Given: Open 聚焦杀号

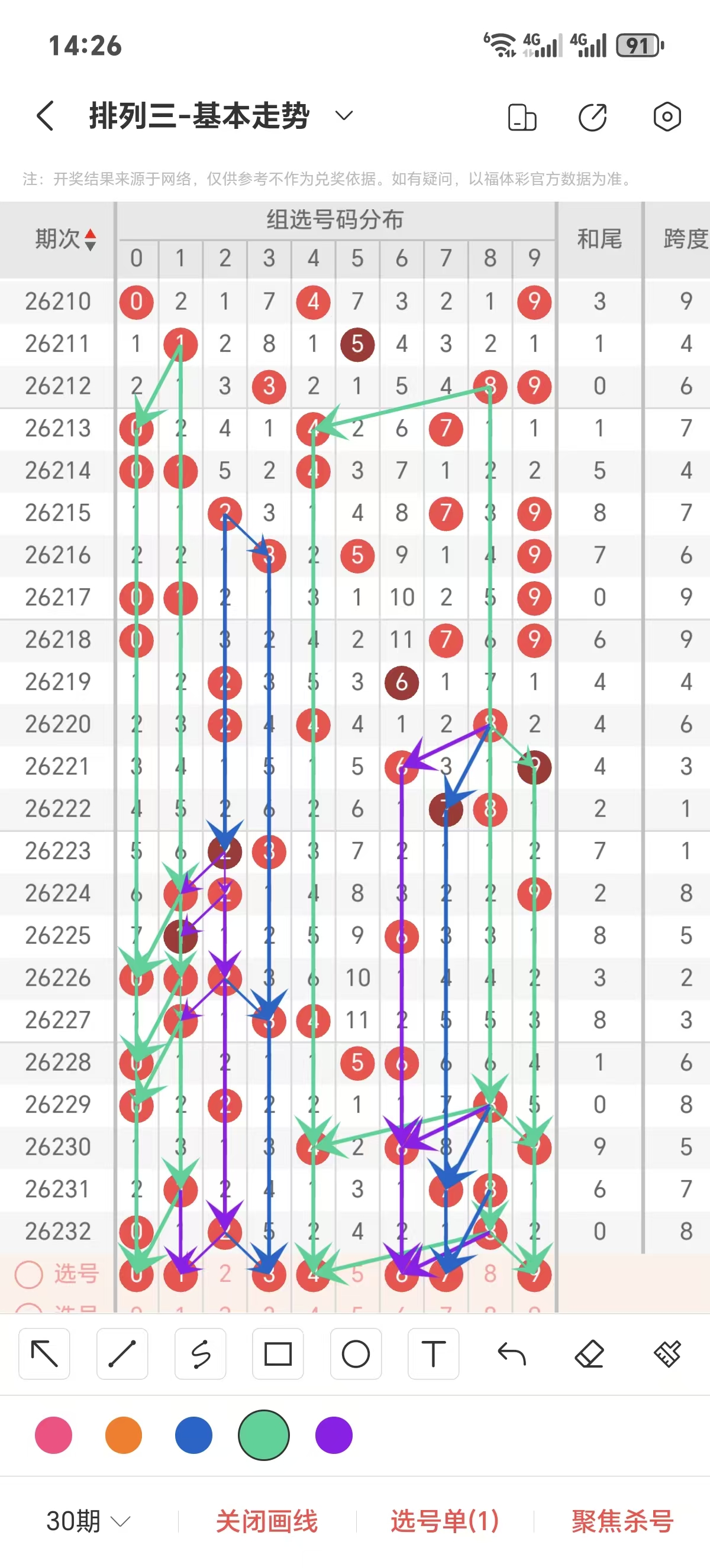Looking at the screenshot, I should point(622,1521).
